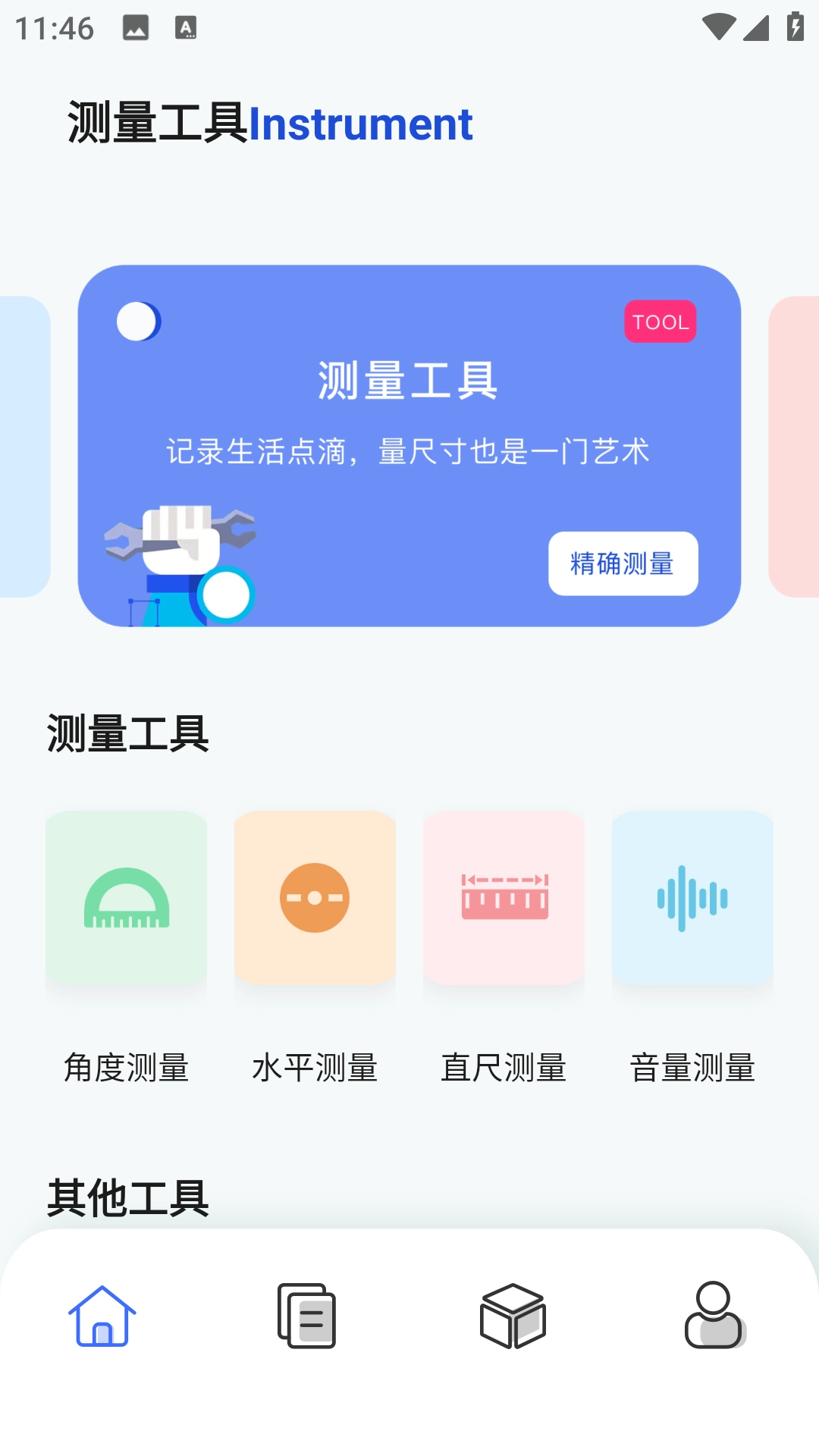Go to the documents tab

307,1316
